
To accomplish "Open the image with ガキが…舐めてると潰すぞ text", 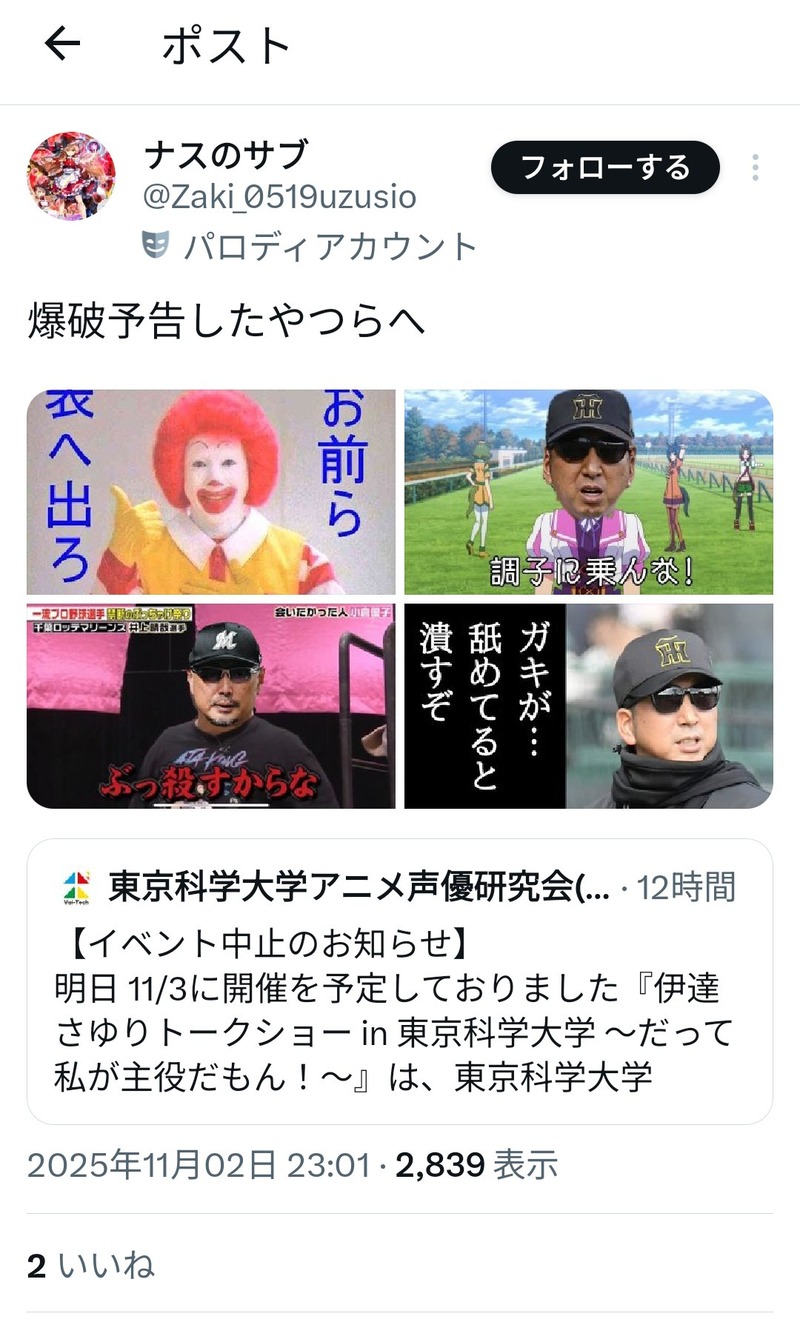I will click(588, 705).
